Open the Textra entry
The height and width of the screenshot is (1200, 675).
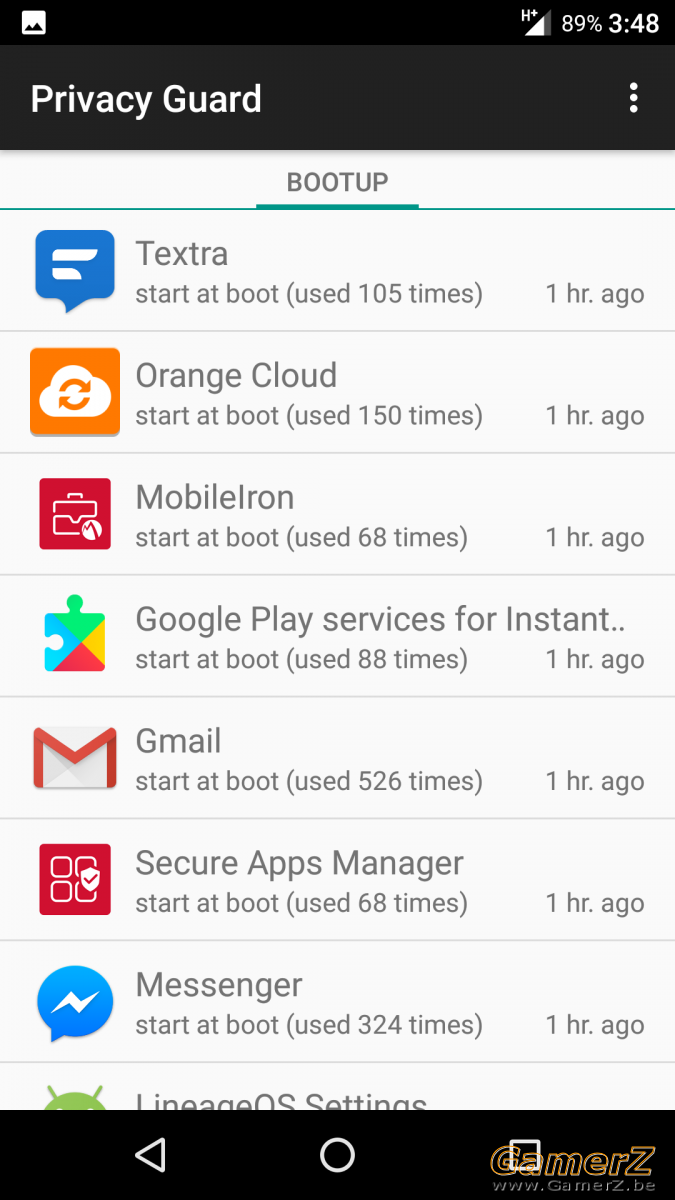[337, 271]
